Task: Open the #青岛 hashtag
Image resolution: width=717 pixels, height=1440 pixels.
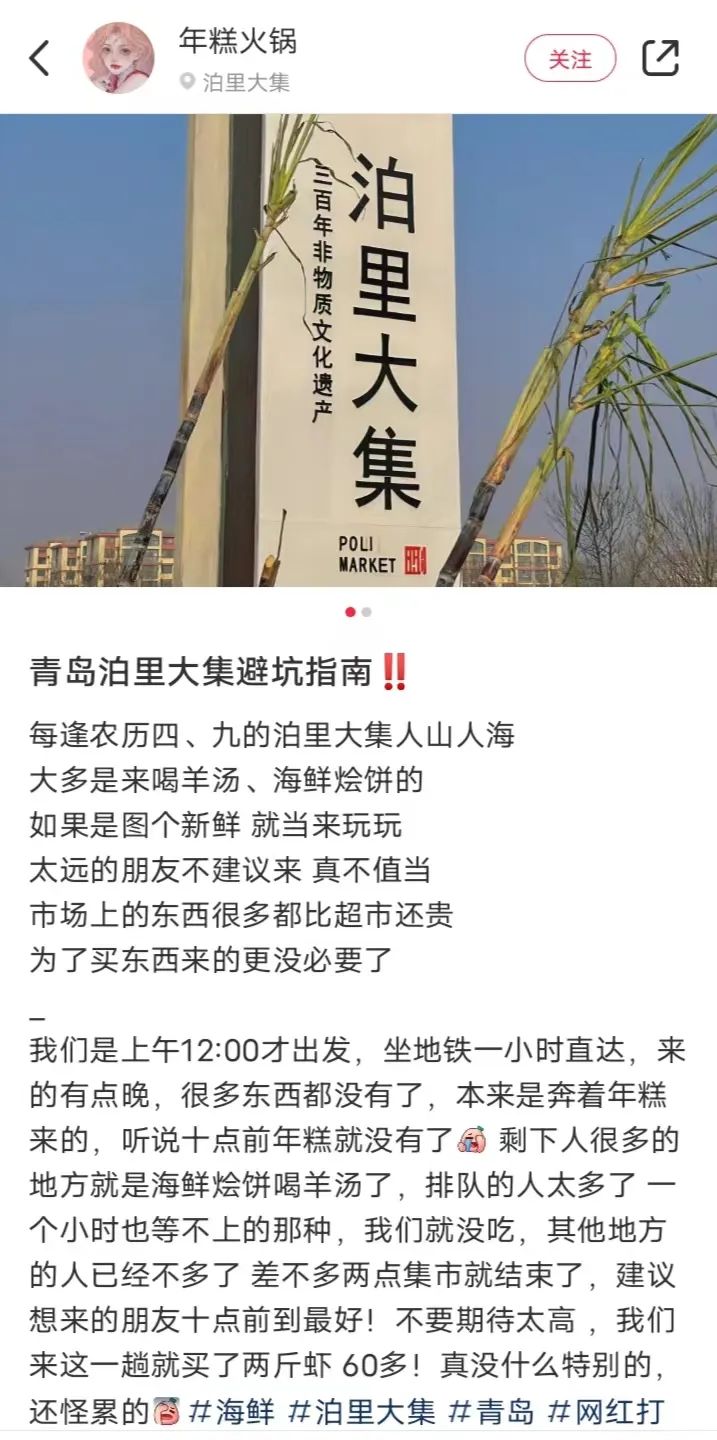Action: (x=491, y=1412)
